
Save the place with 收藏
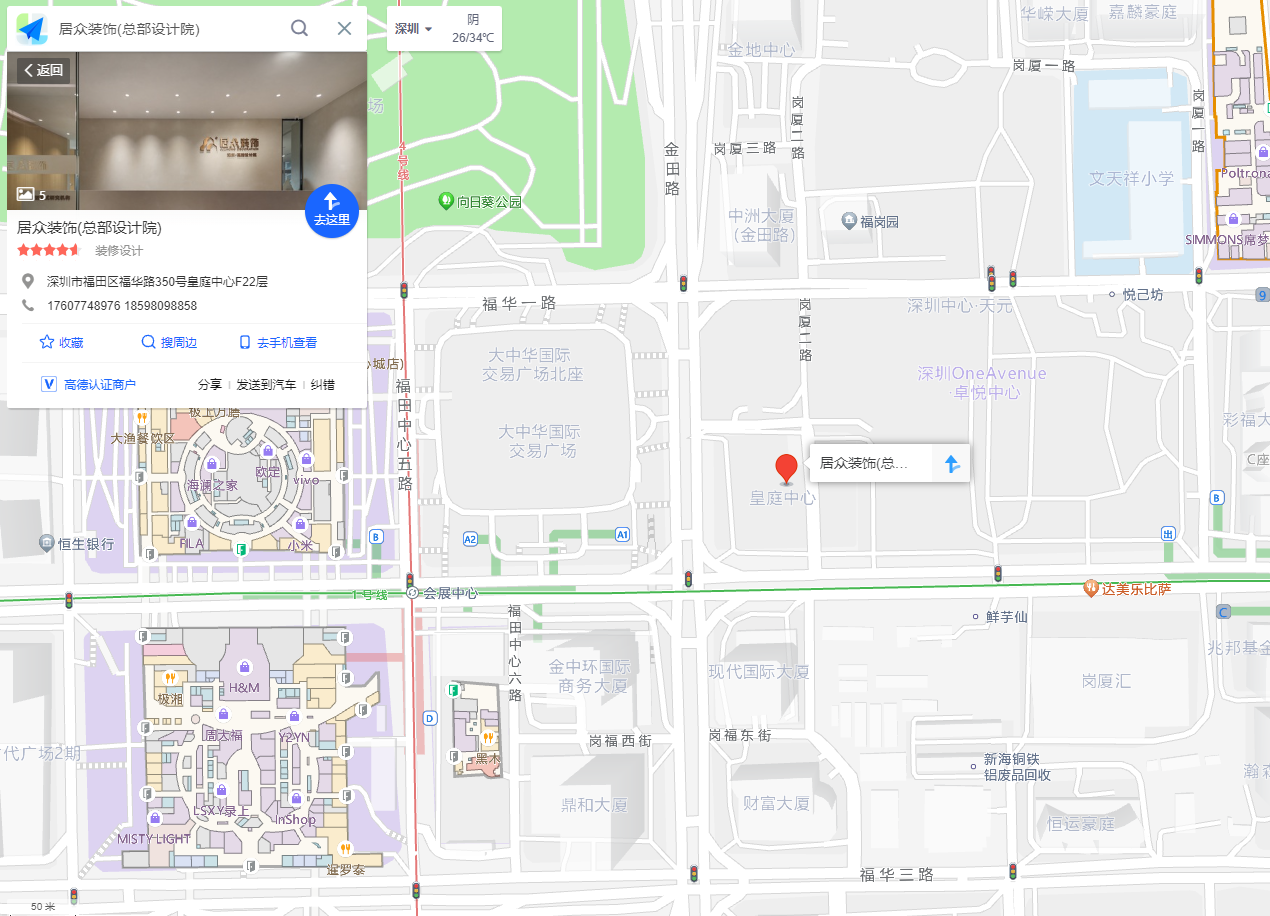[61, 342]
